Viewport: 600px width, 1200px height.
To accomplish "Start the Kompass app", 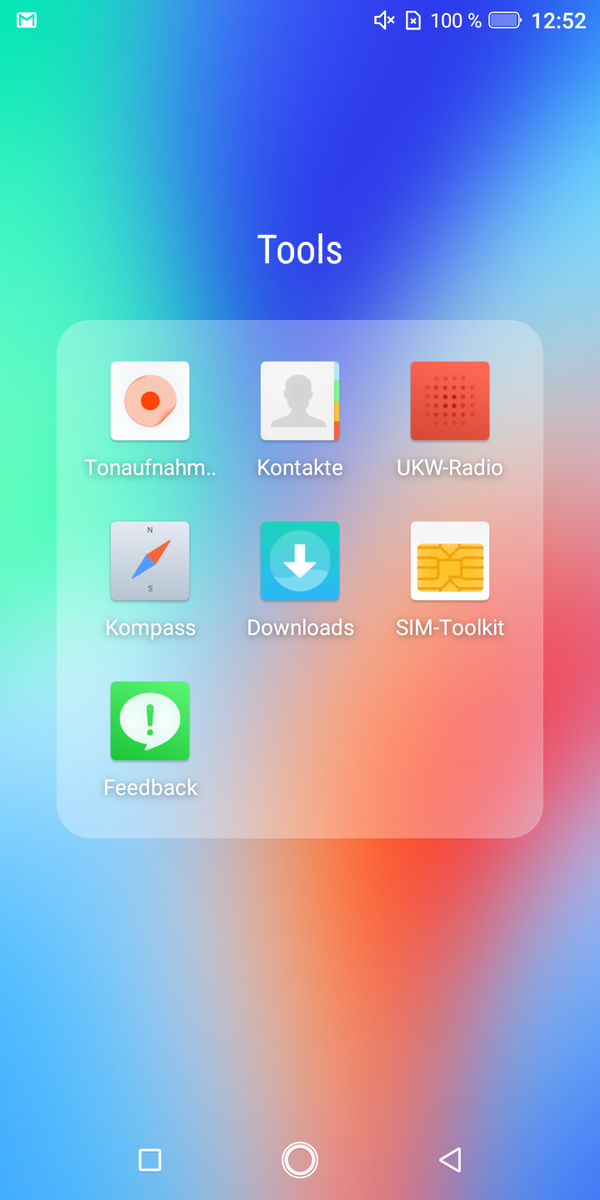I will coord(150,561).
